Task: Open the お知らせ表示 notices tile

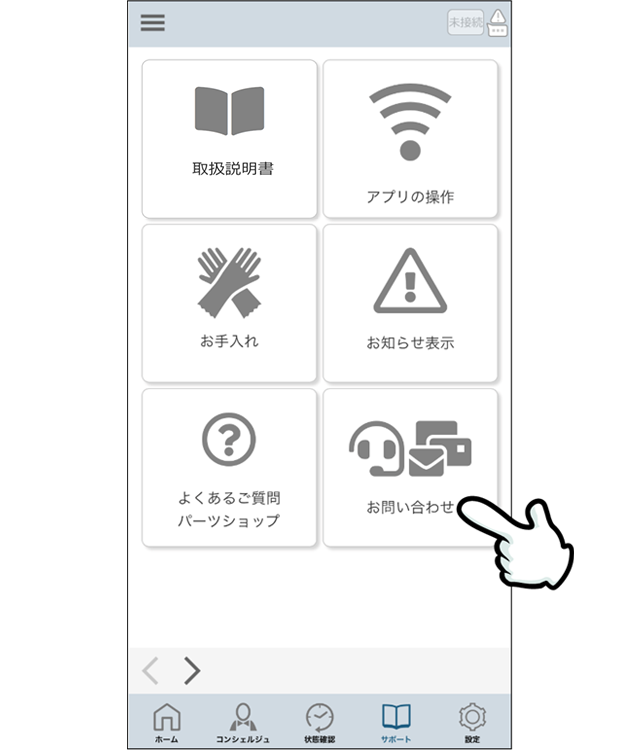Action: (x=410, y=303)
